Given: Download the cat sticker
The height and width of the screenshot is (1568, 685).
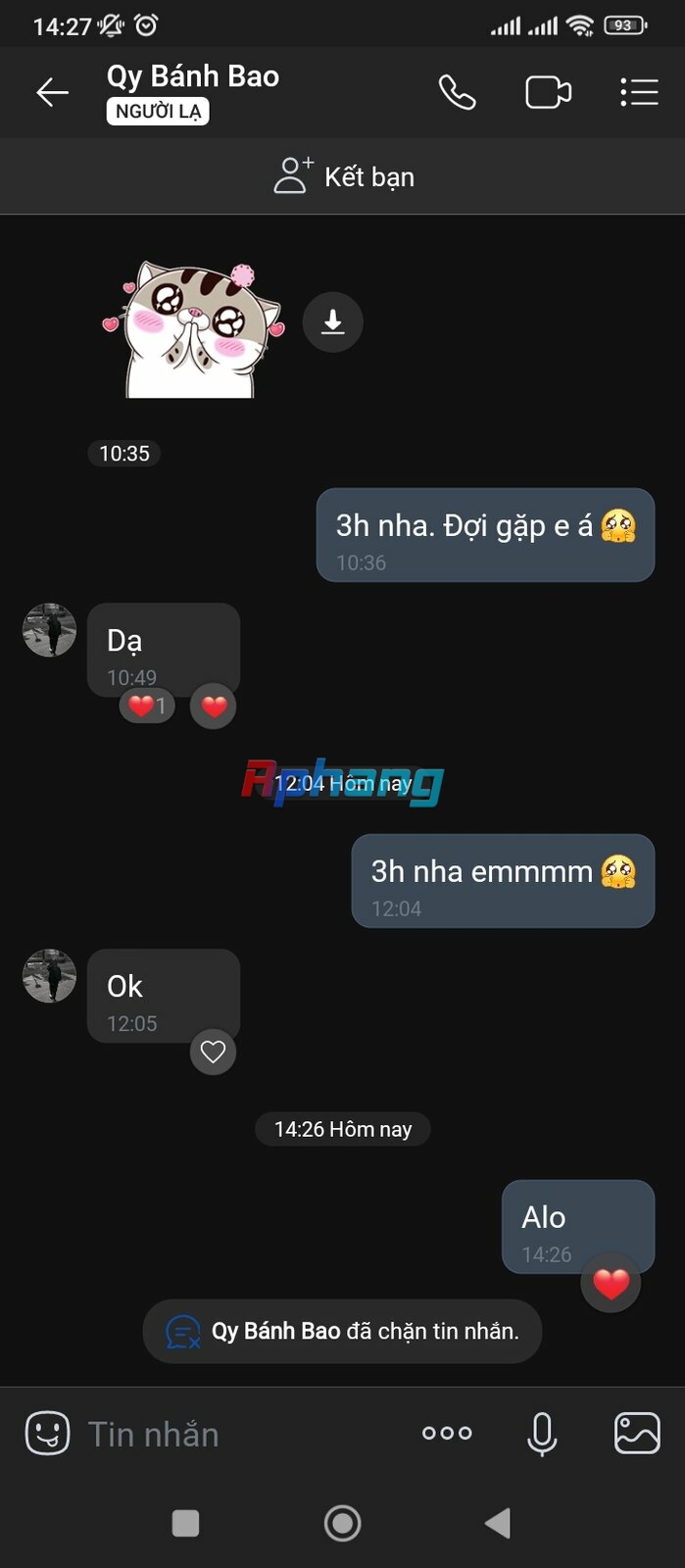Looking at the screenshot, I should pyautogui.click(x=333, y=321).
